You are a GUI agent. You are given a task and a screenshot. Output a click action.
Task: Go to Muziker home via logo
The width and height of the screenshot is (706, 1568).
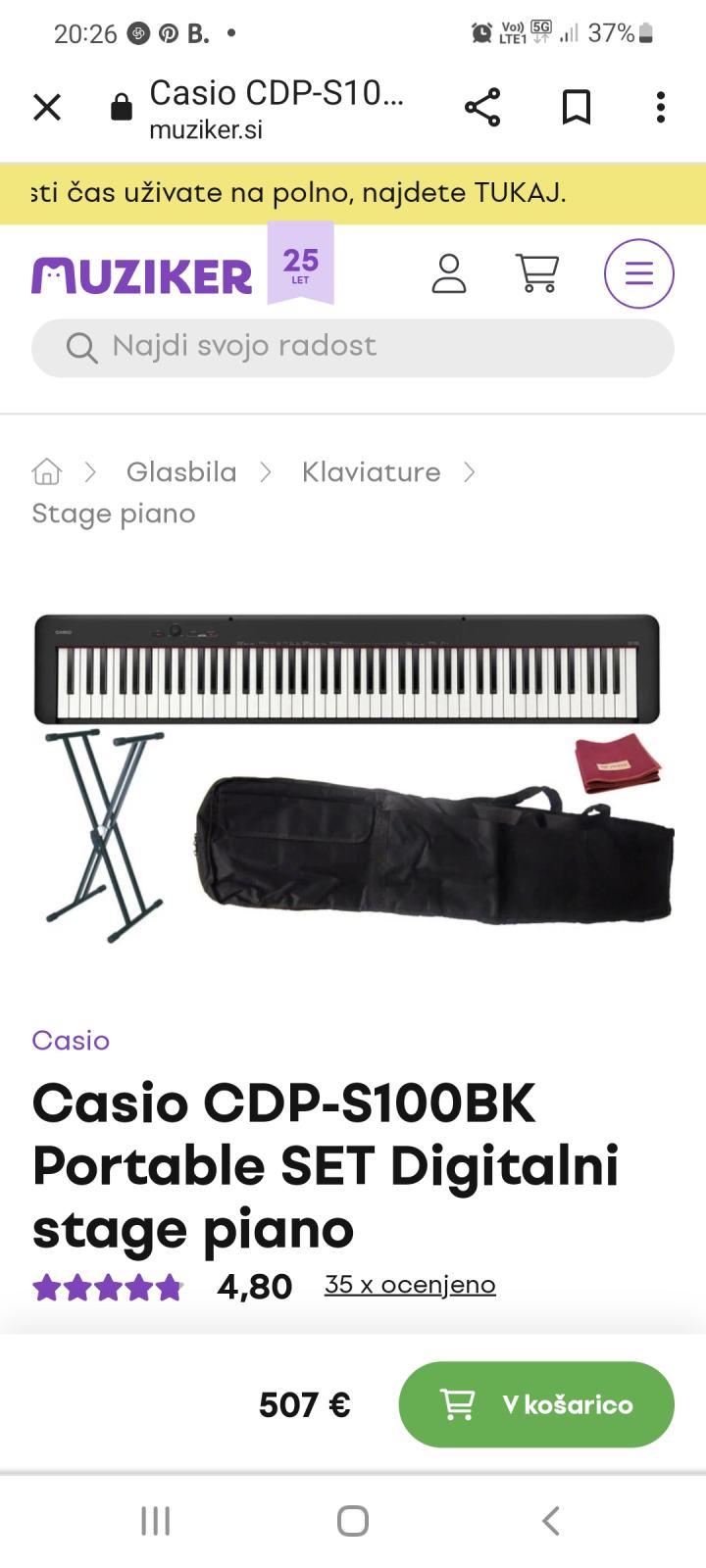[142, 276]
